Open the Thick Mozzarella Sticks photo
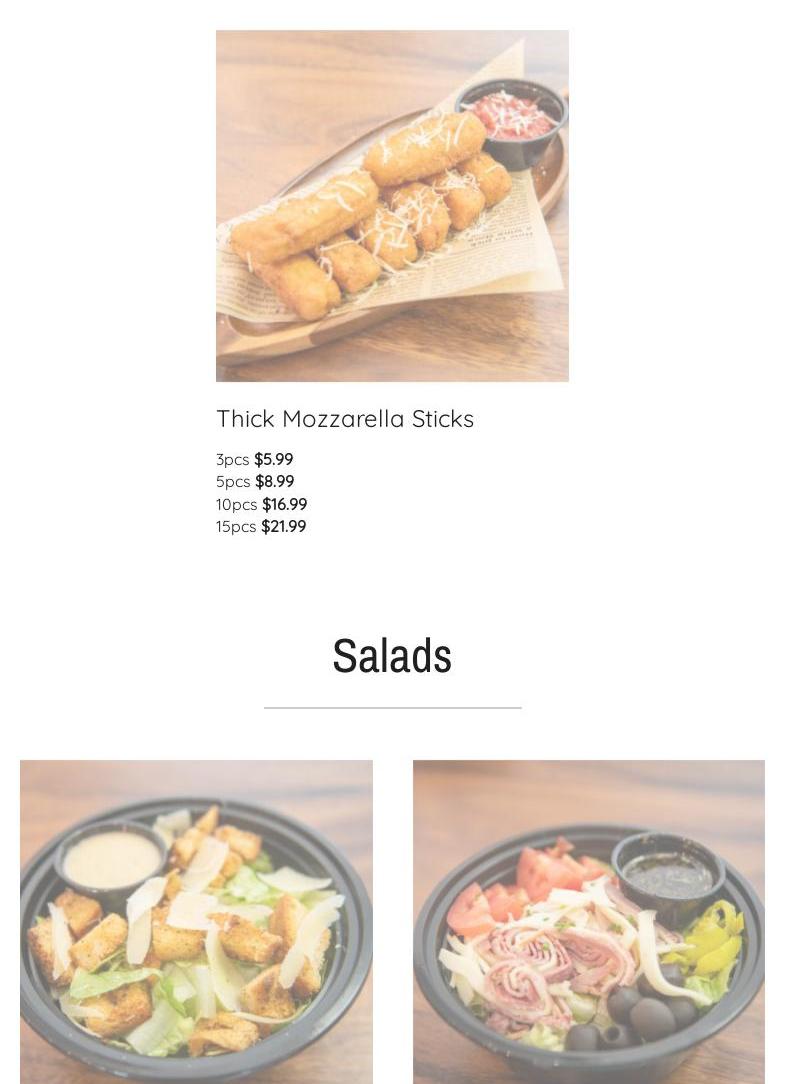 (392, 206)
